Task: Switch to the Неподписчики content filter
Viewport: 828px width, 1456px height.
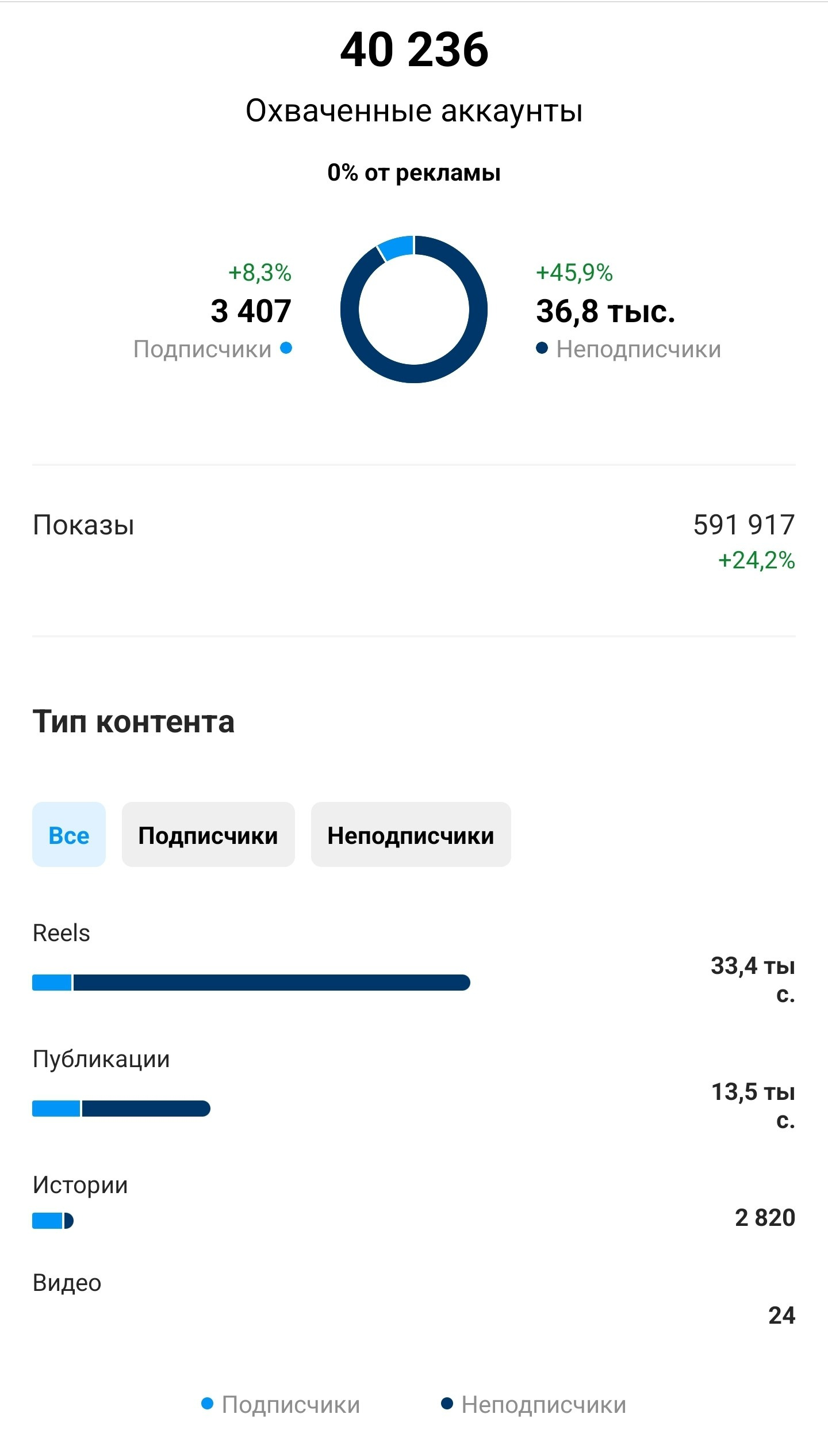Action: click(x=411, y=835)
